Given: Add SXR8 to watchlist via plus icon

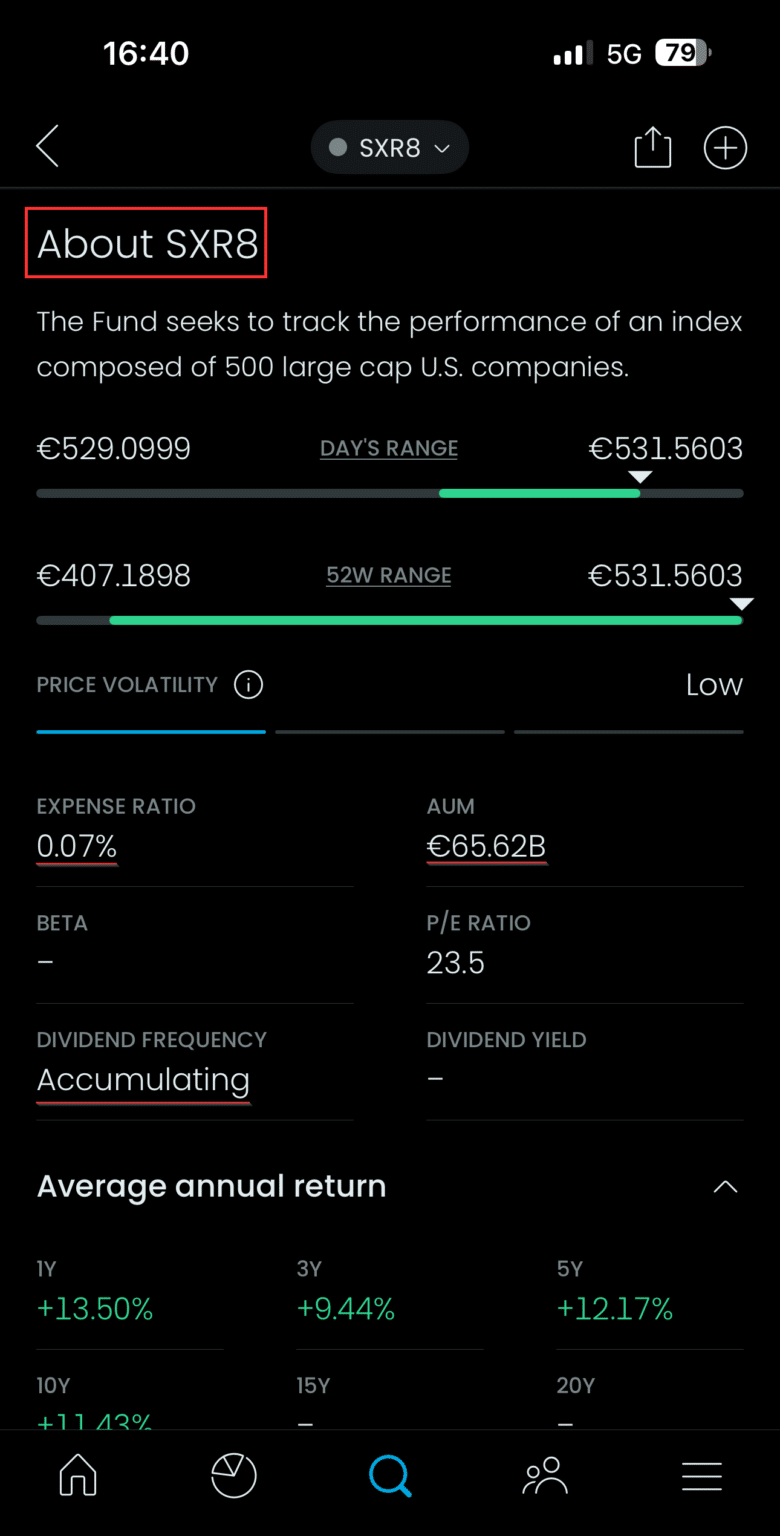Looking at the screenshot, I should [x=725, y=147].
